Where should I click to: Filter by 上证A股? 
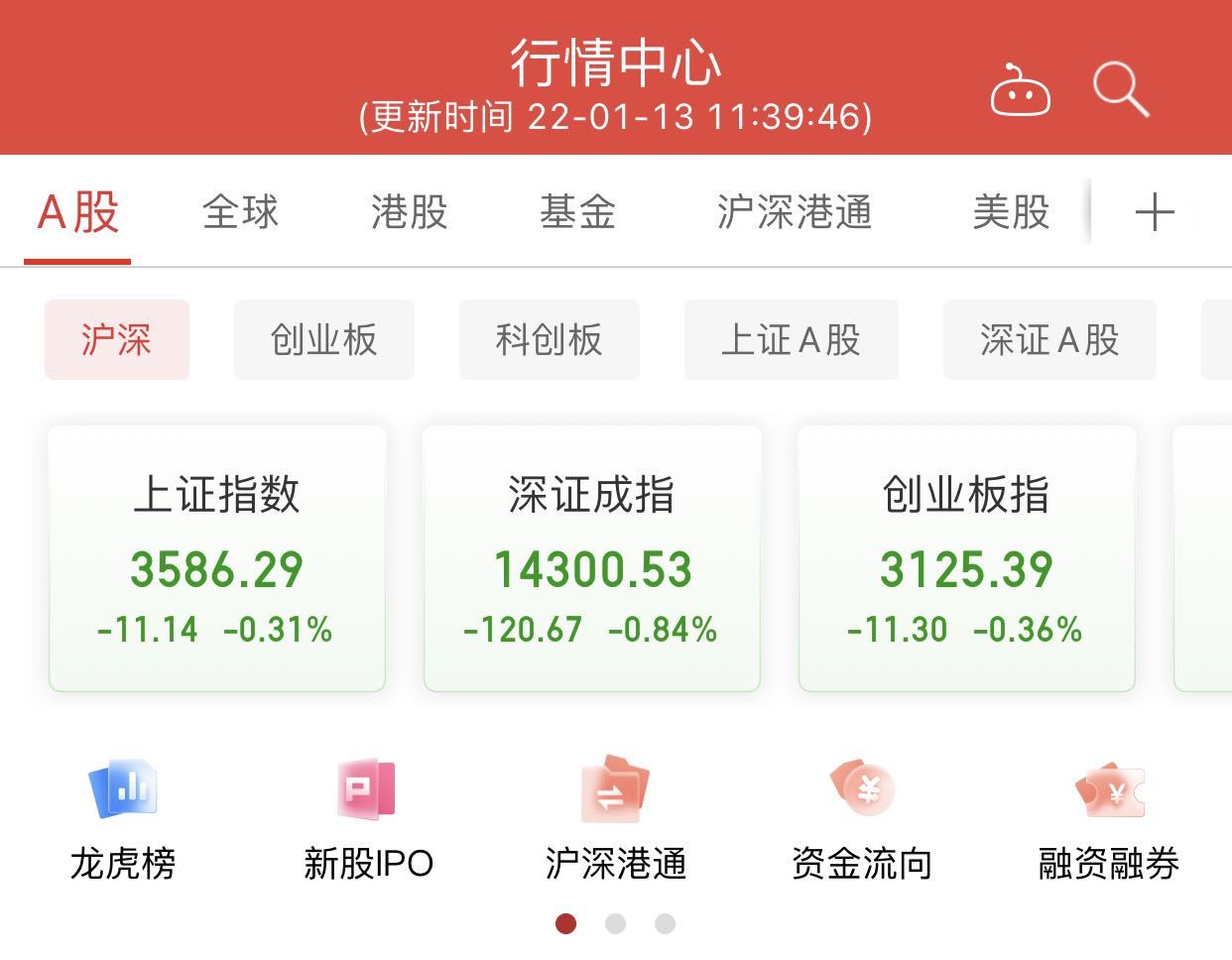click(791, 340)
